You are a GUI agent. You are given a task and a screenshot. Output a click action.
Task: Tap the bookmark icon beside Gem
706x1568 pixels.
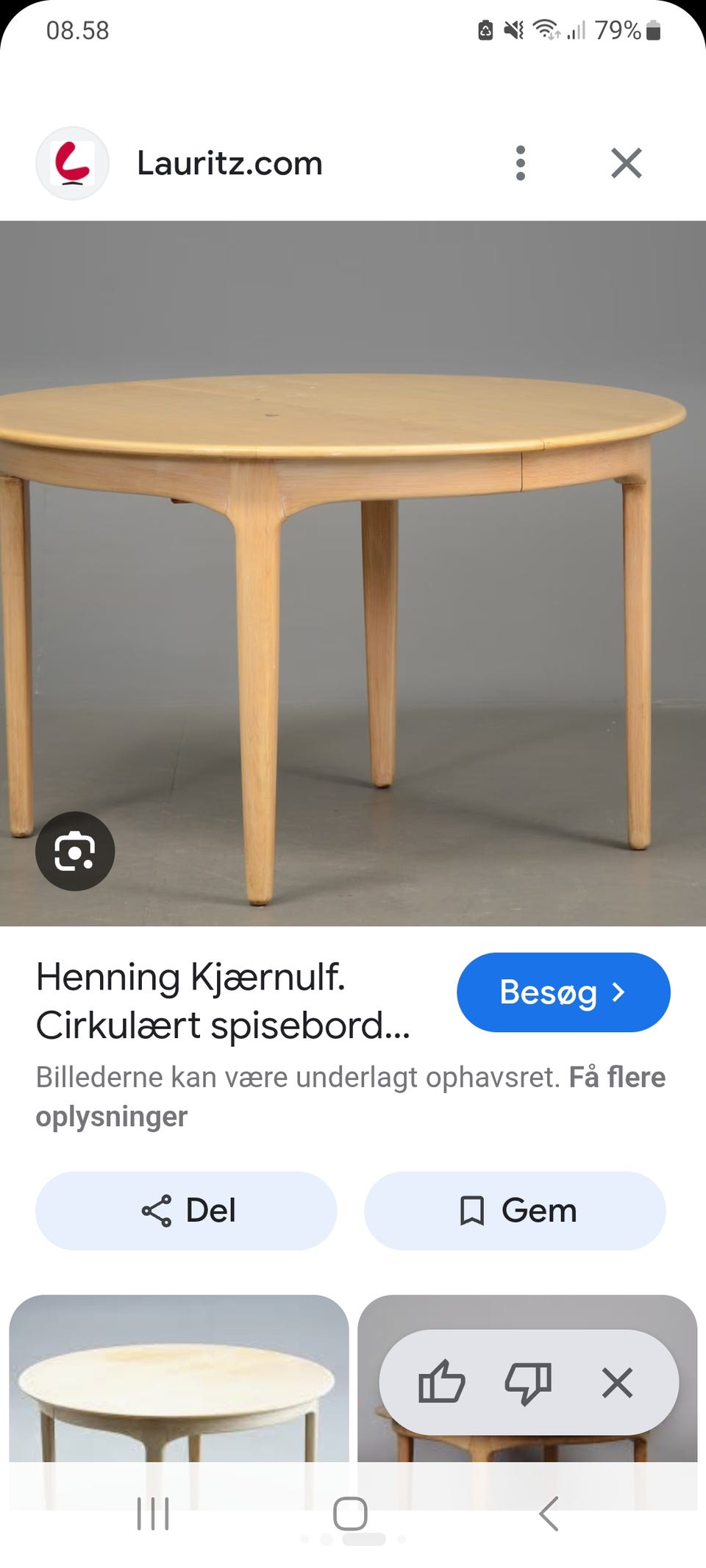pyautogui.click(x=471, y=1210)
